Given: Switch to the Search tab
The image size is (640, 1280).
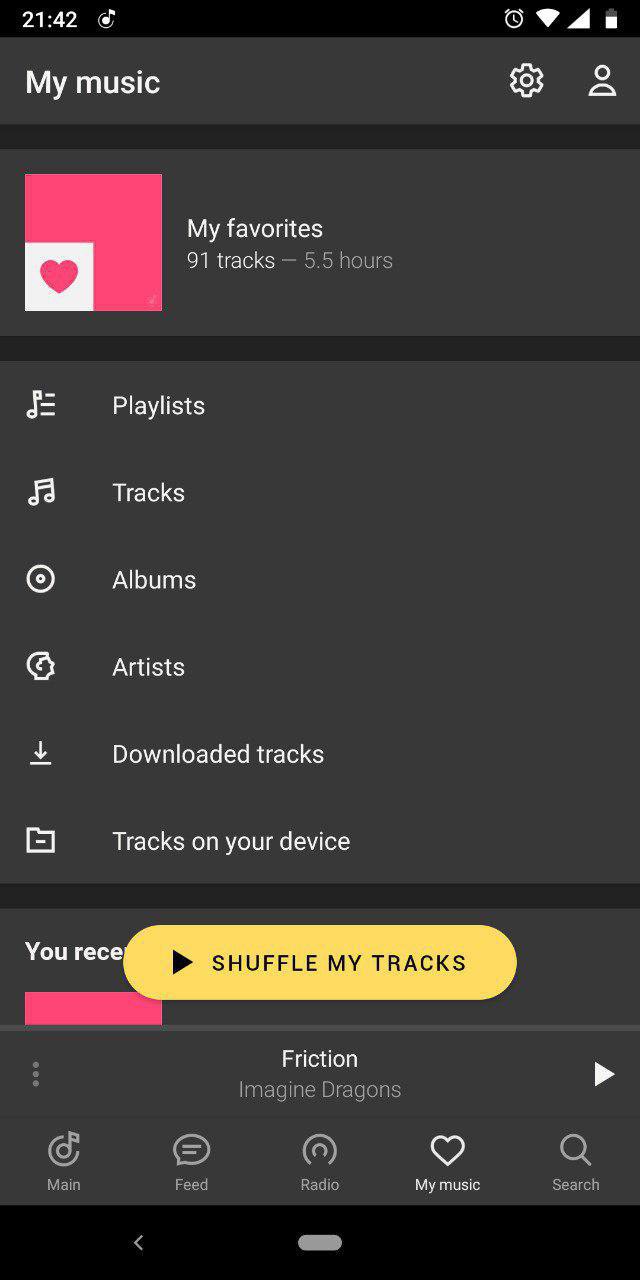Looking at the screenshot, I should tap(576, 1162).
